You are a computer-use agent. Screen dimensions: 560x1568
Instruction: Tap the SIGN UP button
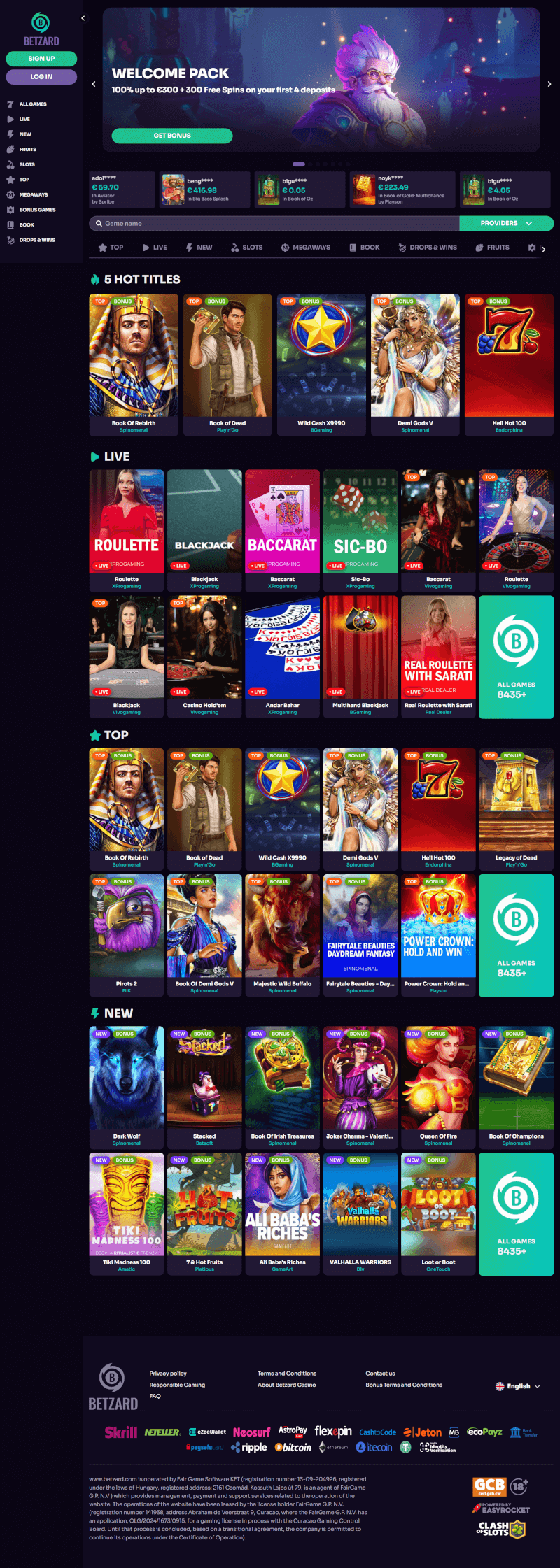pos(41,59)
